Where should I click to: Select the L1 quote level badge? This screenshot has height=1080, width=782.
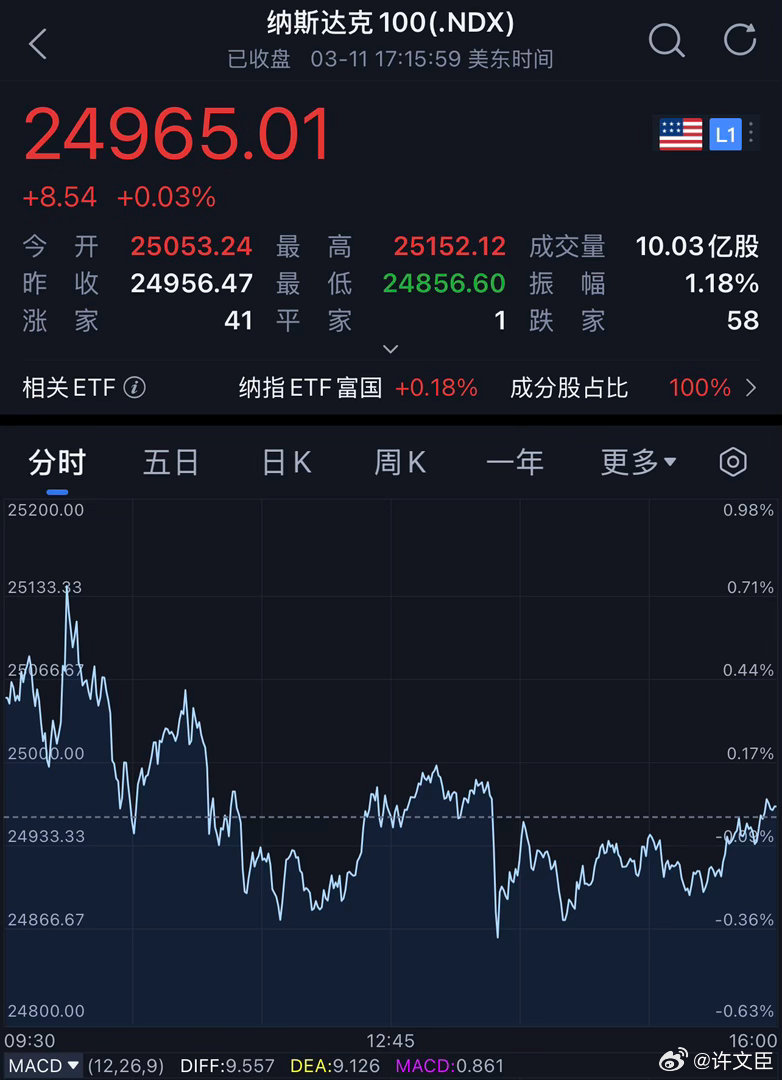(725, 133)
